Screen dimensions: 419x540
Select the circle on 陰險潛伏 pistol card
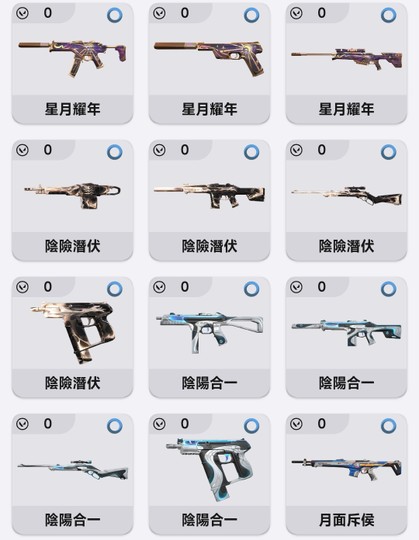pyautogui.click(x=115, y=289)
